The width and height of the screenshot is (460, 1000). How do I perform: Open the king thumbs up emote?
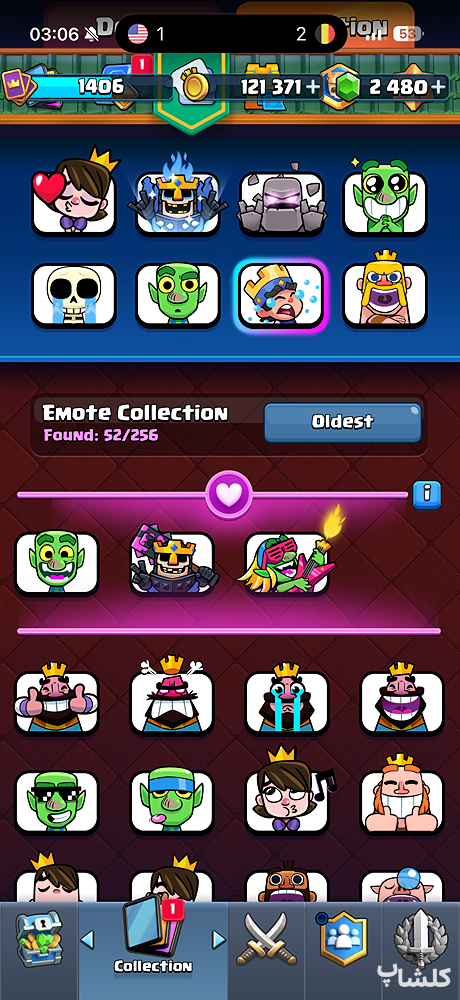click(x=57, y=700)
